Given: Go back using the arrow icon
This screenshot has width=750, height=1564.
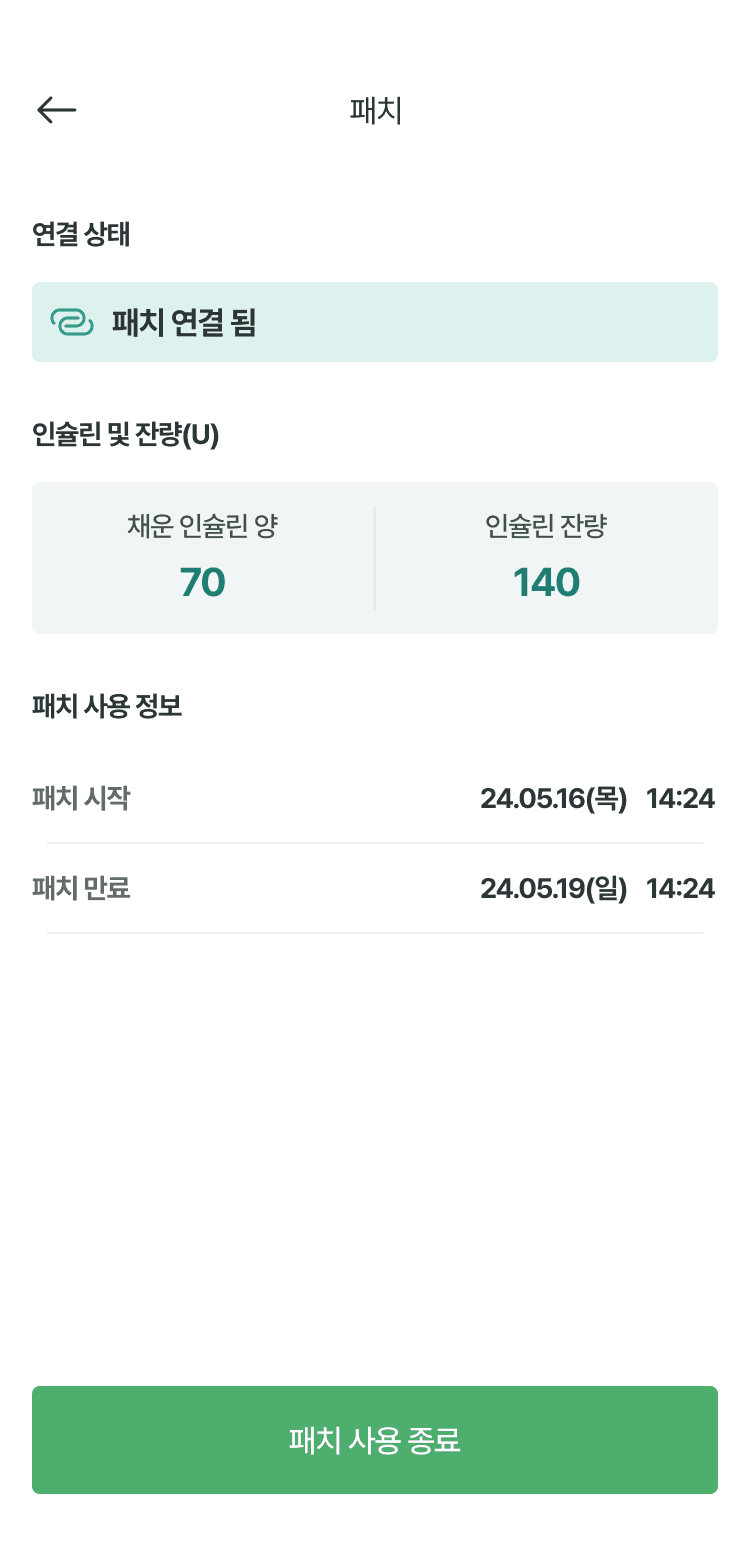Looking at the screenshot, I should (57, 110).
